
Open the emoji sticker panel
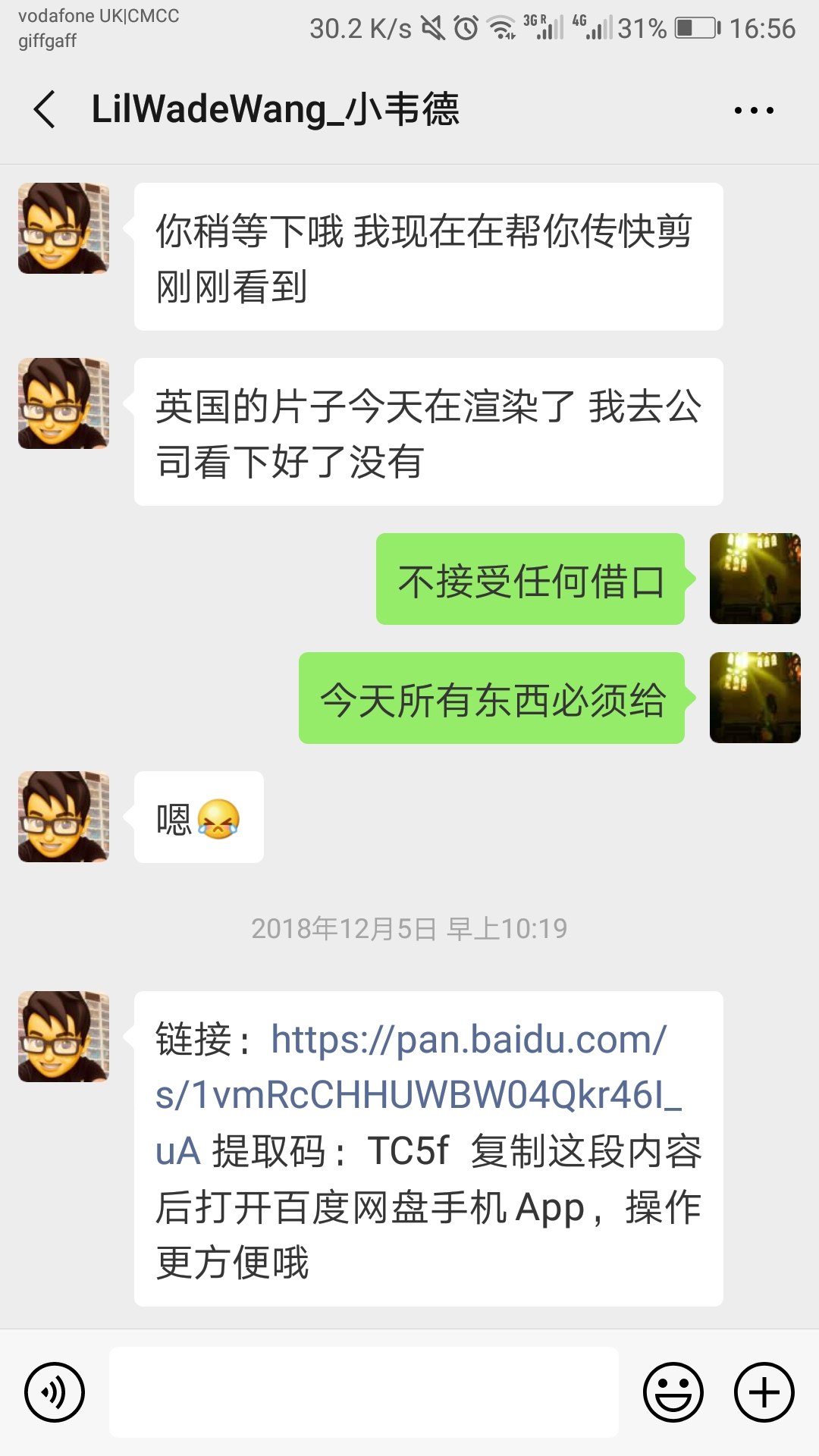point(673,1392)
